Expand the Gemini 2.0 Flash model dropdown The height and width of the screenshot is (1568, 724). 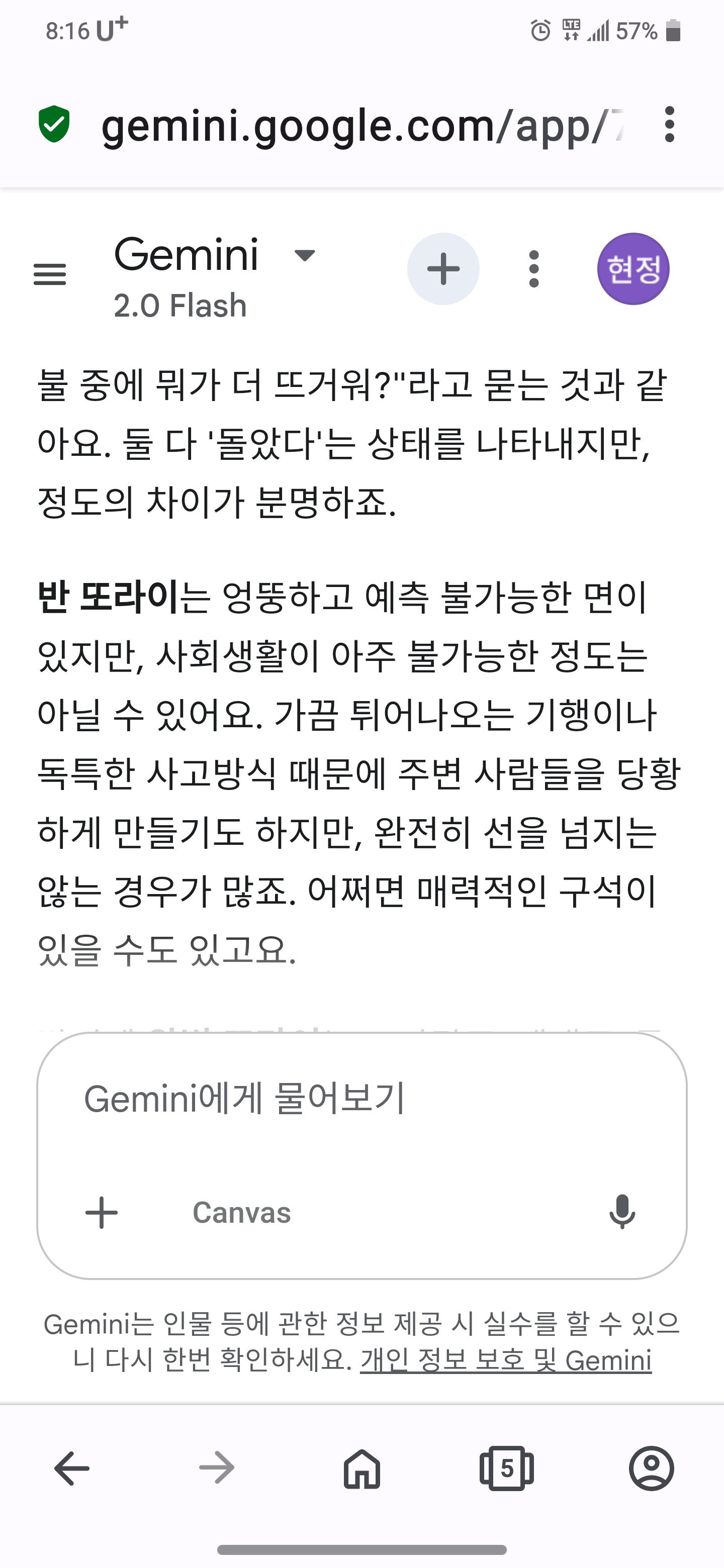point(304,255)
